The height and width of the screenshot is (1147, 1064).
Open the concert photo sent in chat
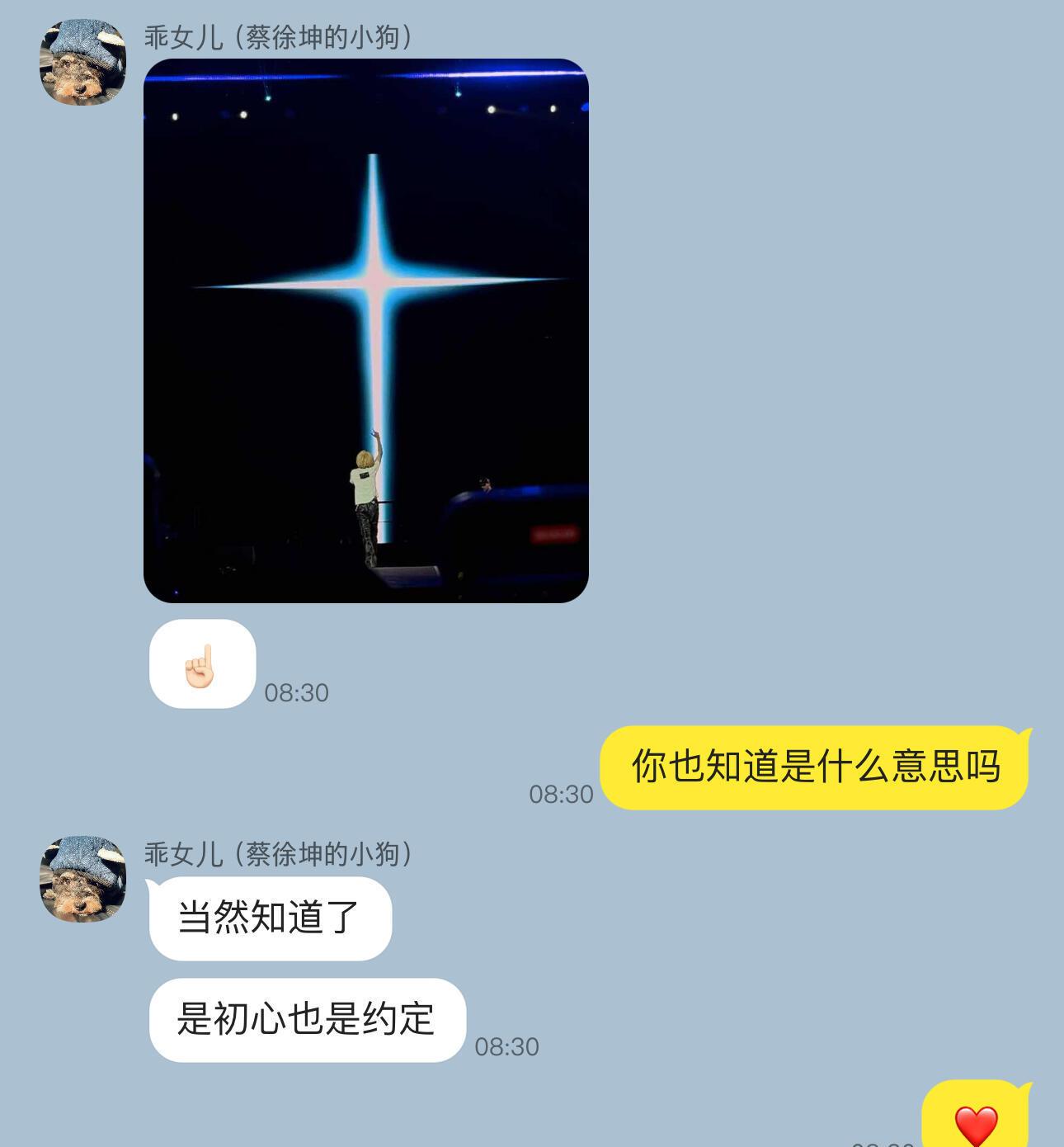coord(365,330)
